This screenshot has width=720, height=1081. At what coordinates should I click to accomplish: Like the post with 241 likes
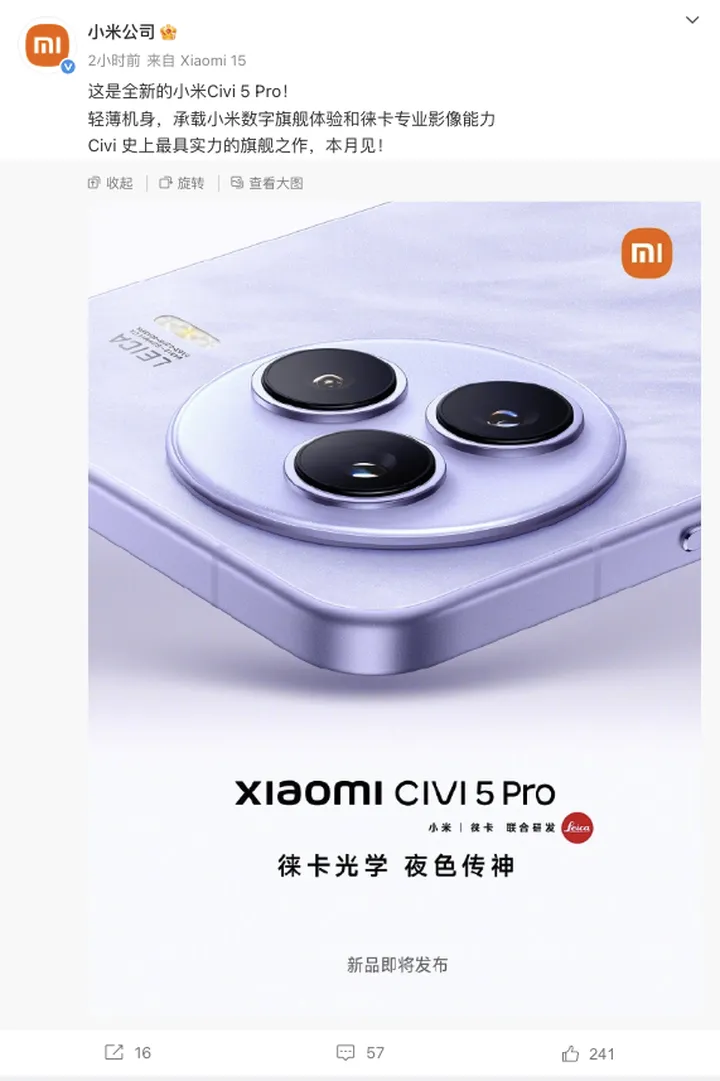pyautogui.click(x=587, y=1052)
